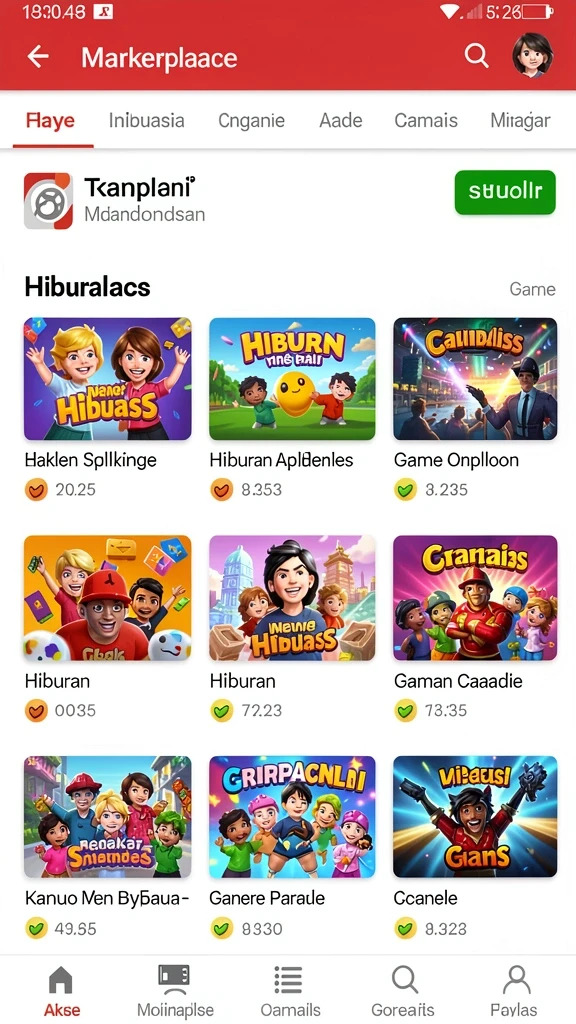This screenshot has width=576, height=1024.
Task: Open the Pavlas bottom tab
Action: pyautogui.click(x=515, y=990)
